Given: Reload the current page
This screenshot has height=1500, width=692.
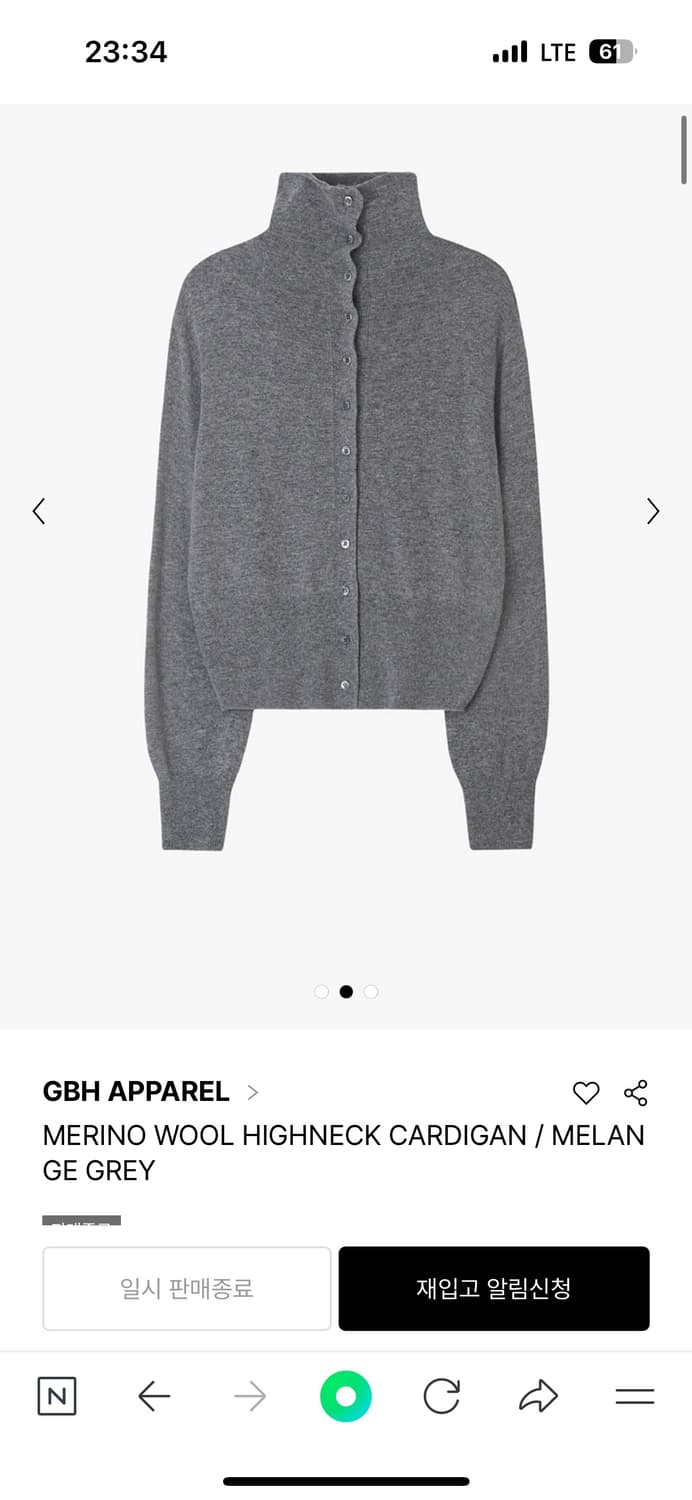Looking at the screenshot, I should [441, 1396].
